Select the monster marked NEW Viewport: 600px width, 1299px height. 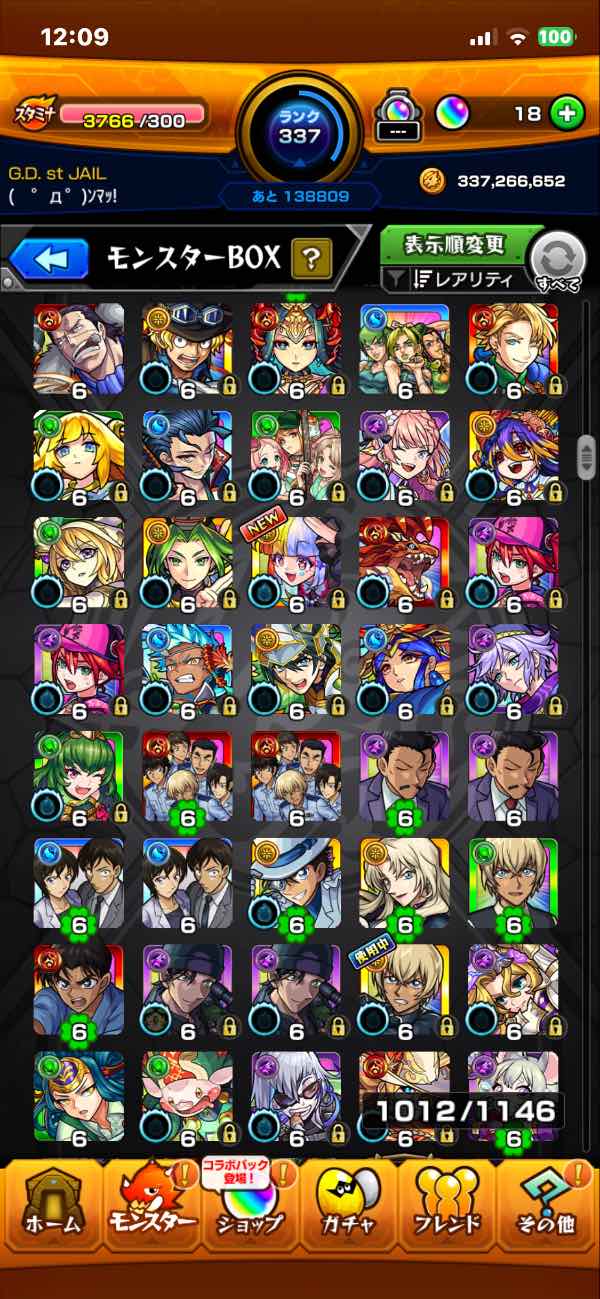[296, 563]
